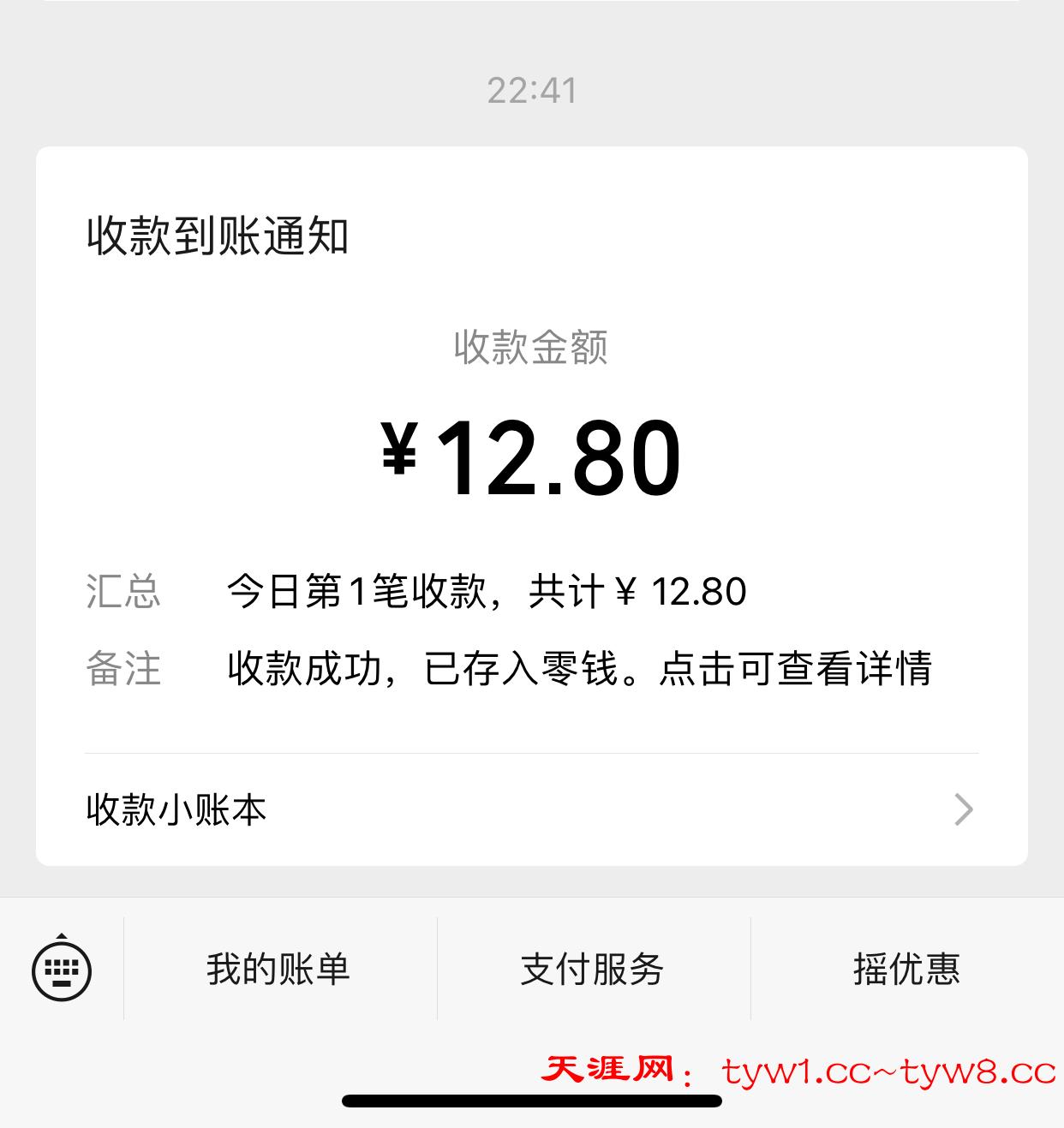
Task: Switch to keyboard input mode
Action: tap(62, 970)
